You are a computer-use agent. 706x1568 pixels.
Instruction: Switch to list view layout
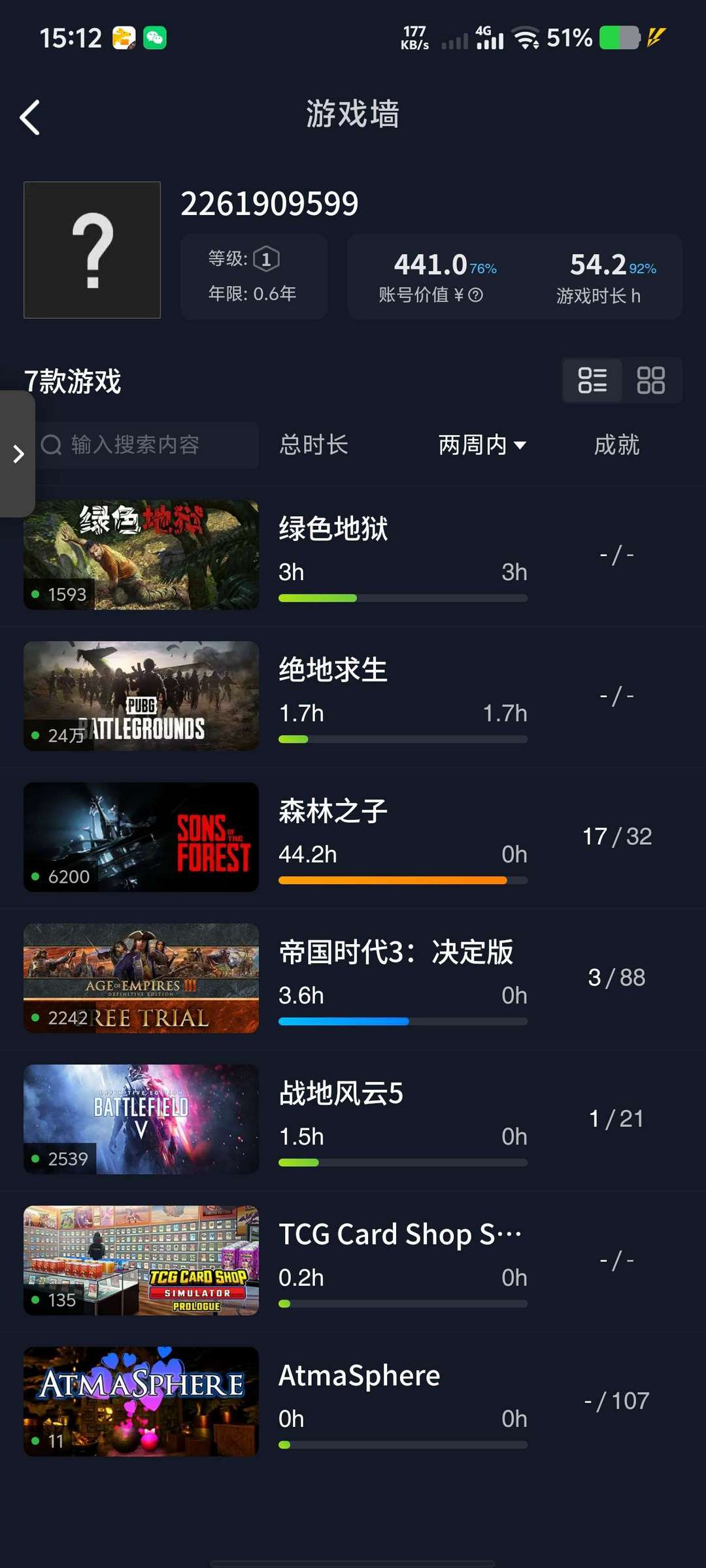[x=592, y=380]
